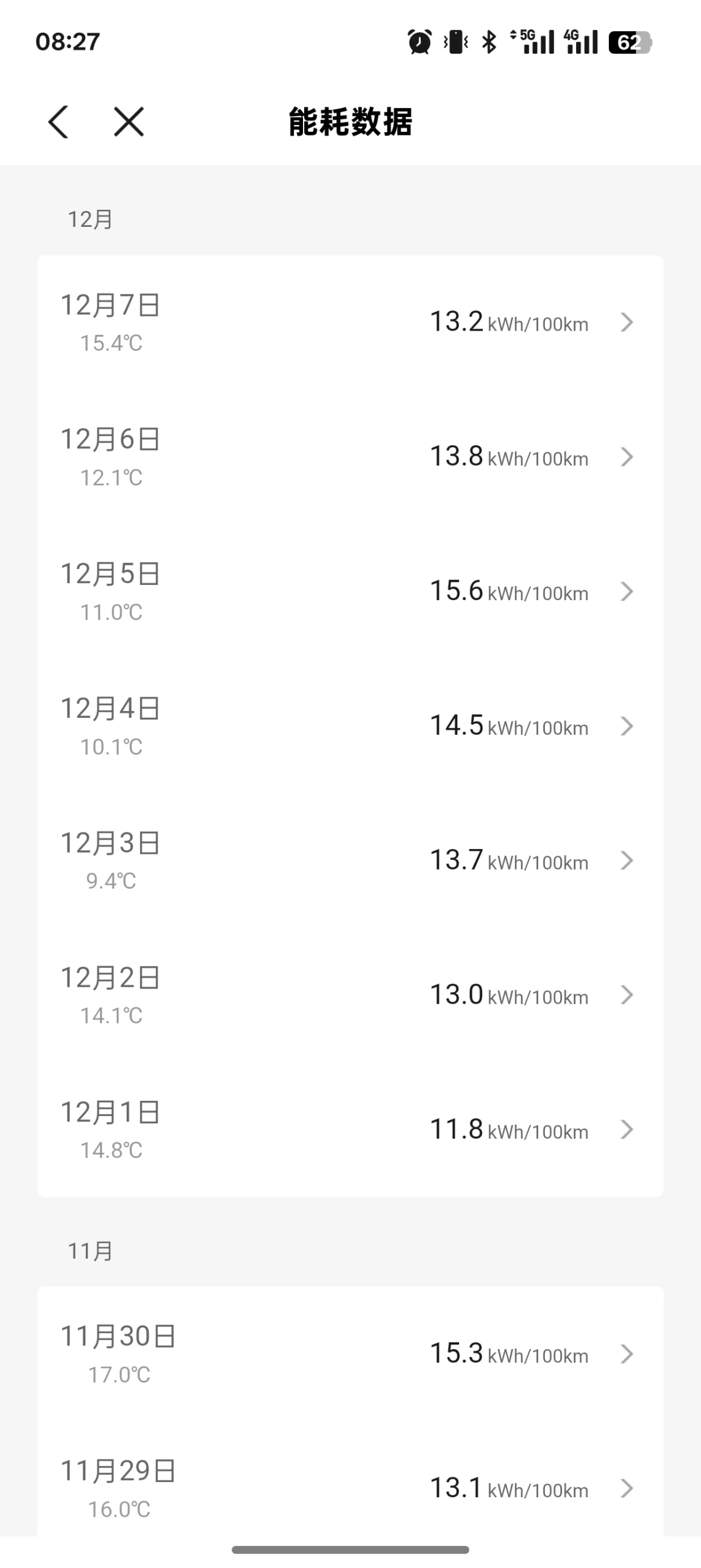Close the 能耗数据 page
Image resolution: width=701 pixels, height=1568 pixels.
(129, 121)
